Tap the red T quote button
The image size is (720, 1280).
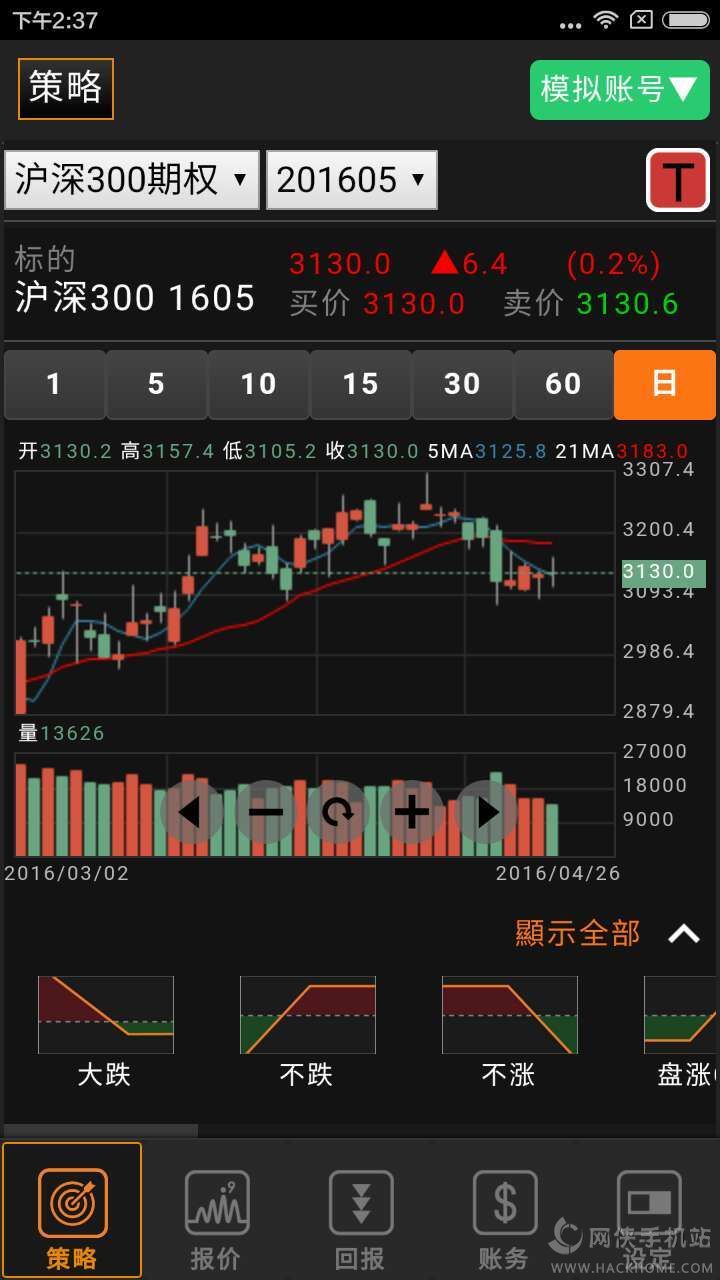click(678, 181)
